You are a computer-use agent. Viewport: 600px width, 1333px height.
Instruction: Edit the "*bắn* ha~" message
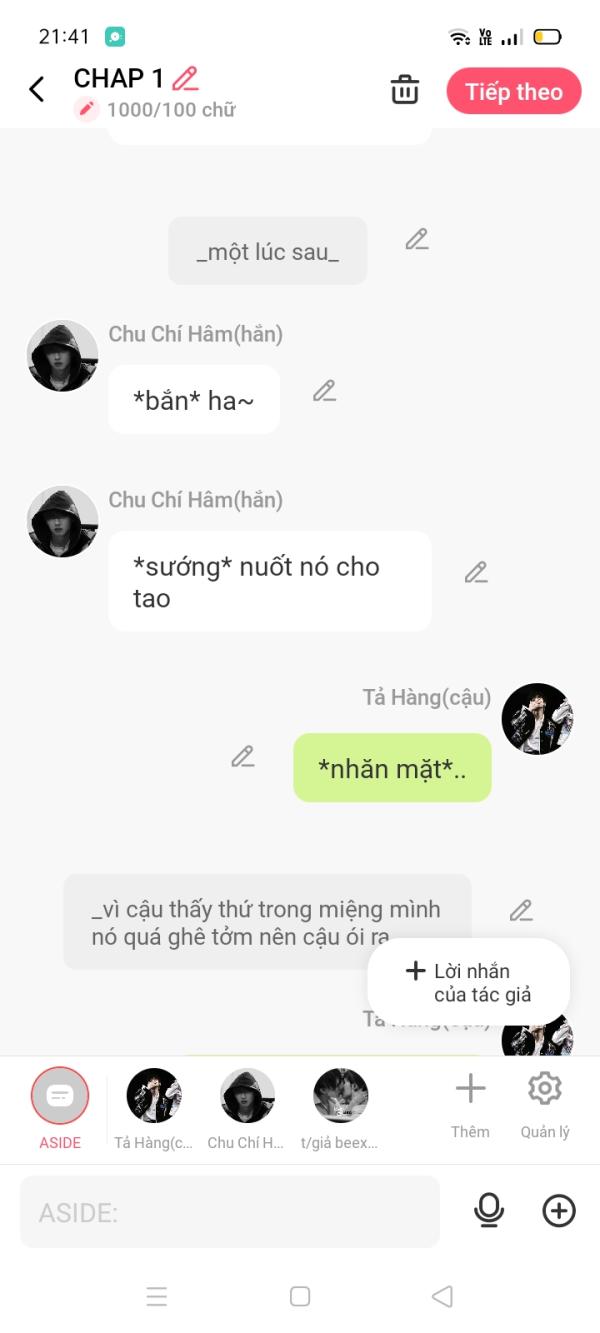point(324,391)
